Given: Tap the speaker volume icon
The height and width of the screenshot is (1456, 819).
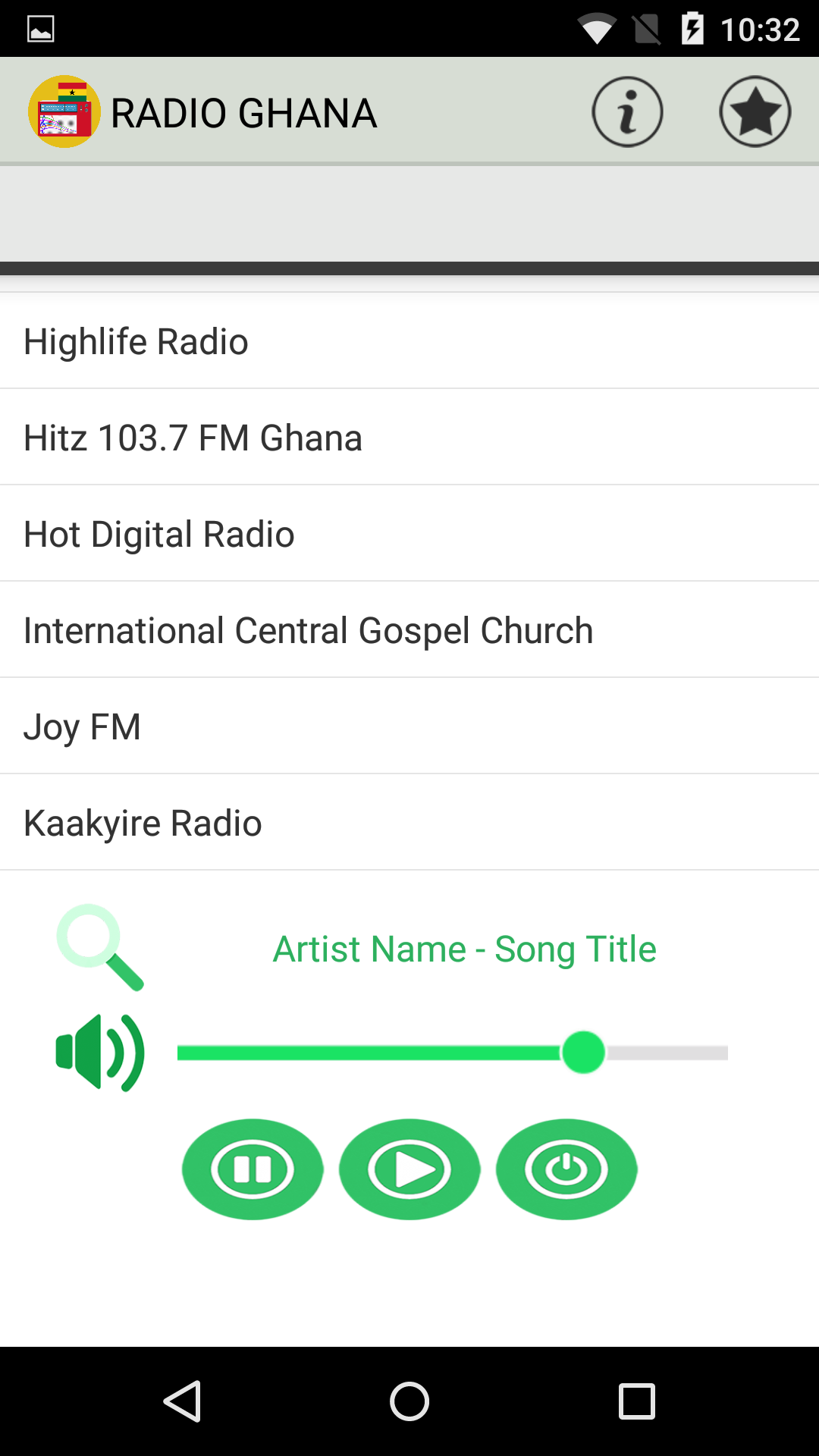Looking at the screenshot, I should click(101, 1051).
